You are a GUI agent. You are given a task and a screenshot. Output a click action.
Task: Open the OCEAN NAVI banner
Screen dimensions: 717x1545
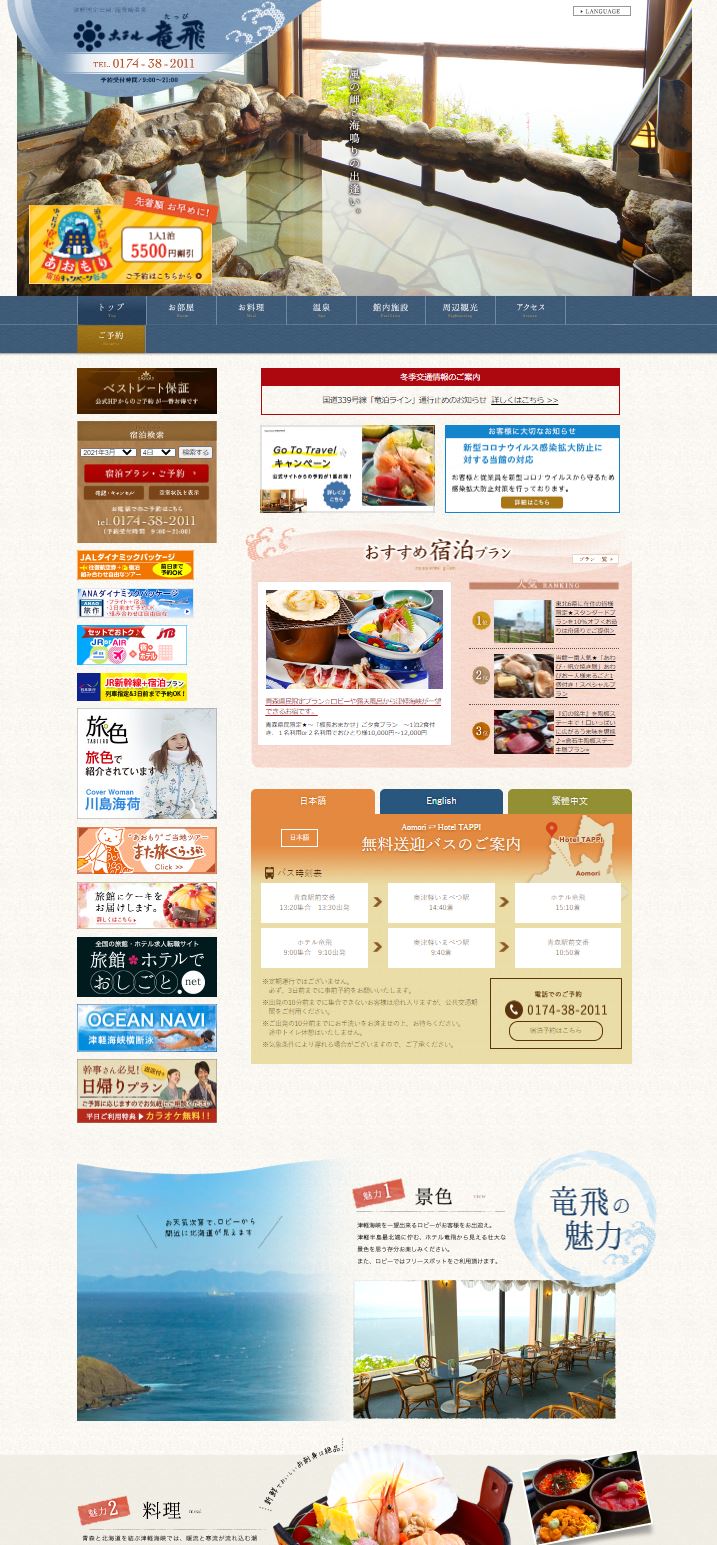click(146, 1027)
